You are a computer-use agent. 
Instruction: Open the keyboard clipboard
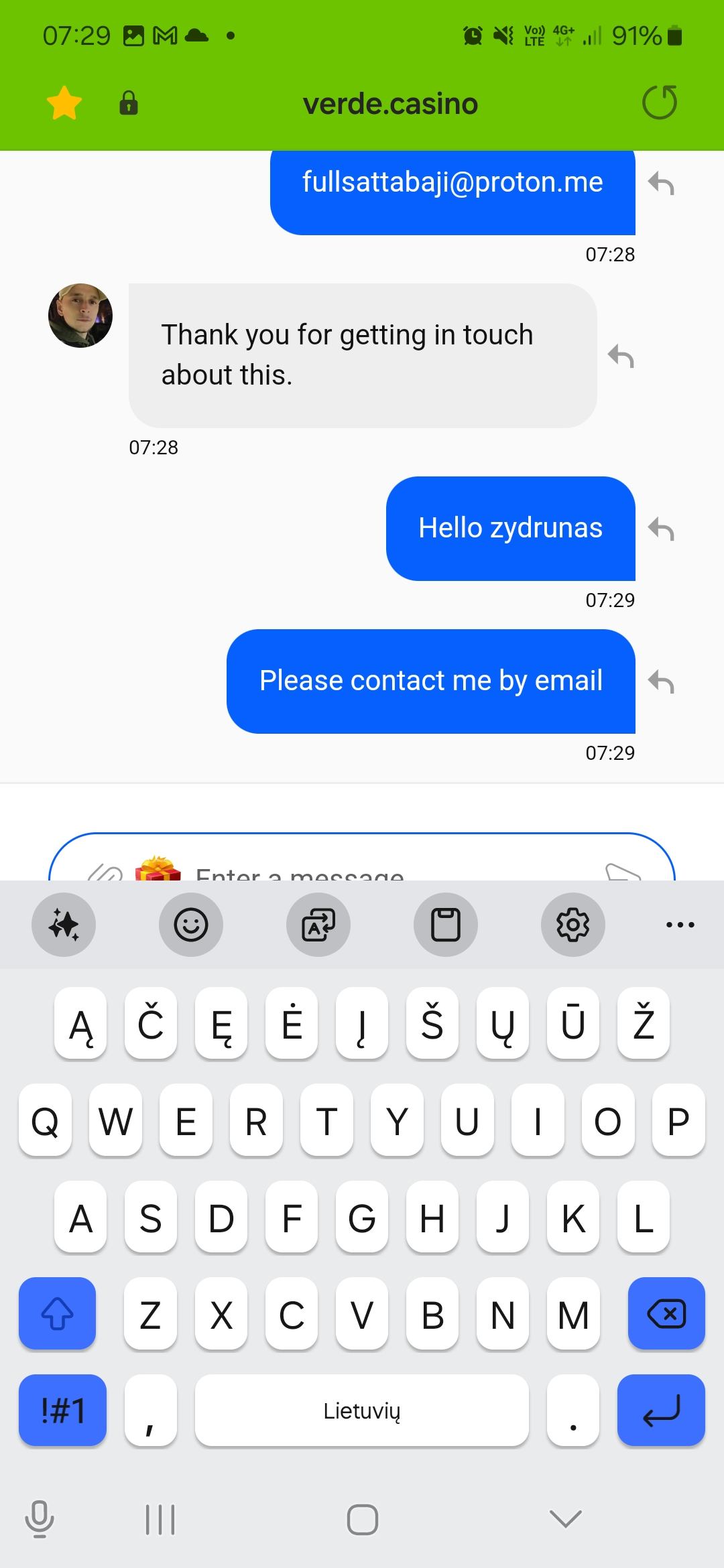446,925
